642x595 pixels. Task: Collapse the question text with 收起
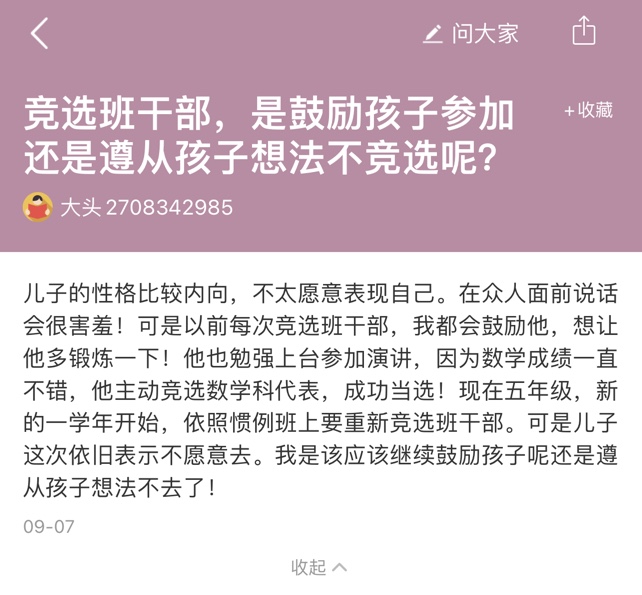pos(319,567)
